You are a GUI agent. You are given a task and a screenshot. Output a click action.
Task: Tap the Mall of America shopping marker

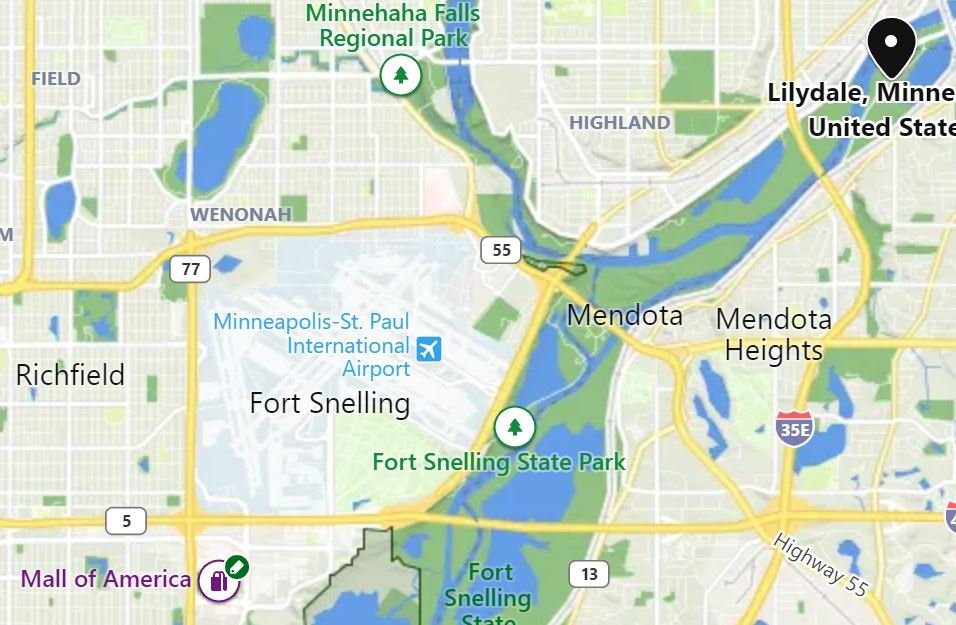[x=218, y=580]
